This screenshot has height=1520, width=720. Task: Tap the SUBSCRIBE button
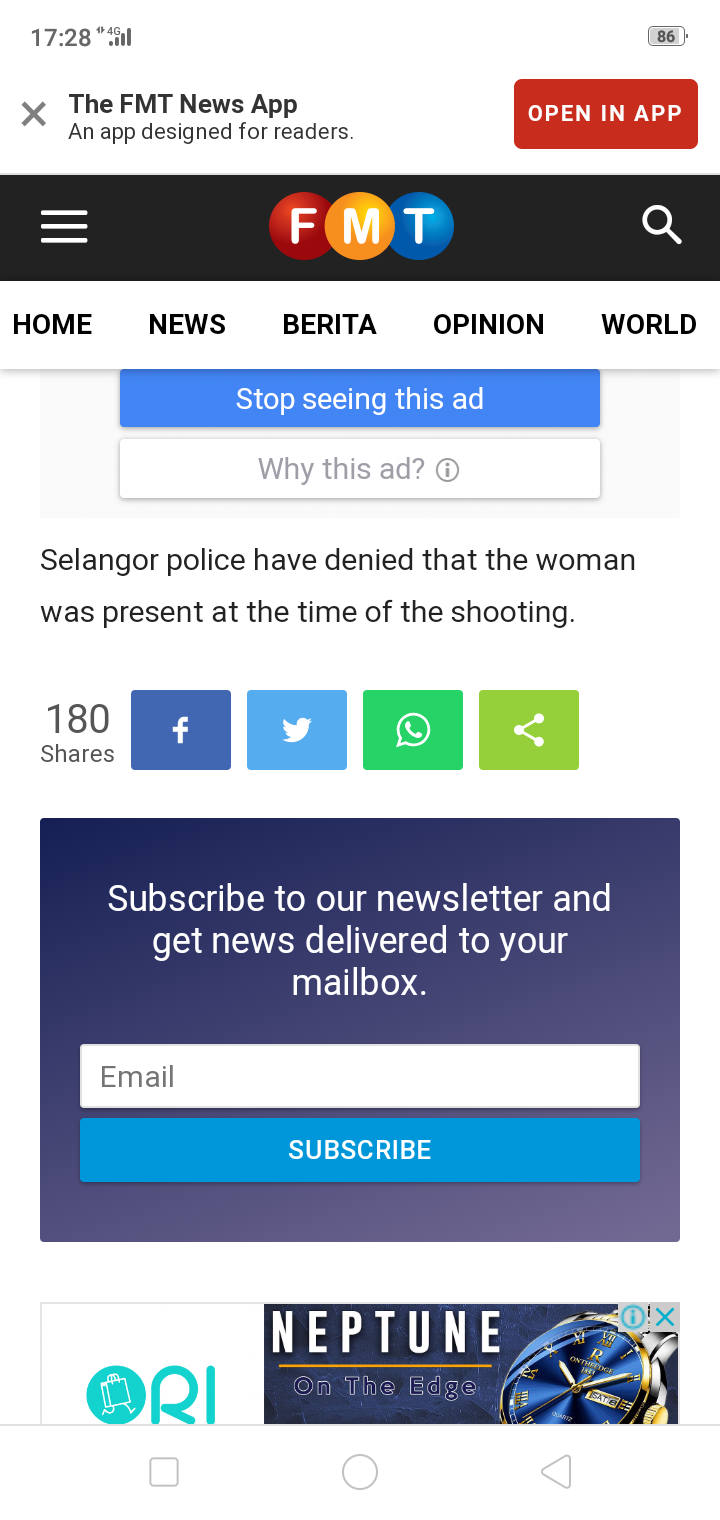click(359, 1150)
